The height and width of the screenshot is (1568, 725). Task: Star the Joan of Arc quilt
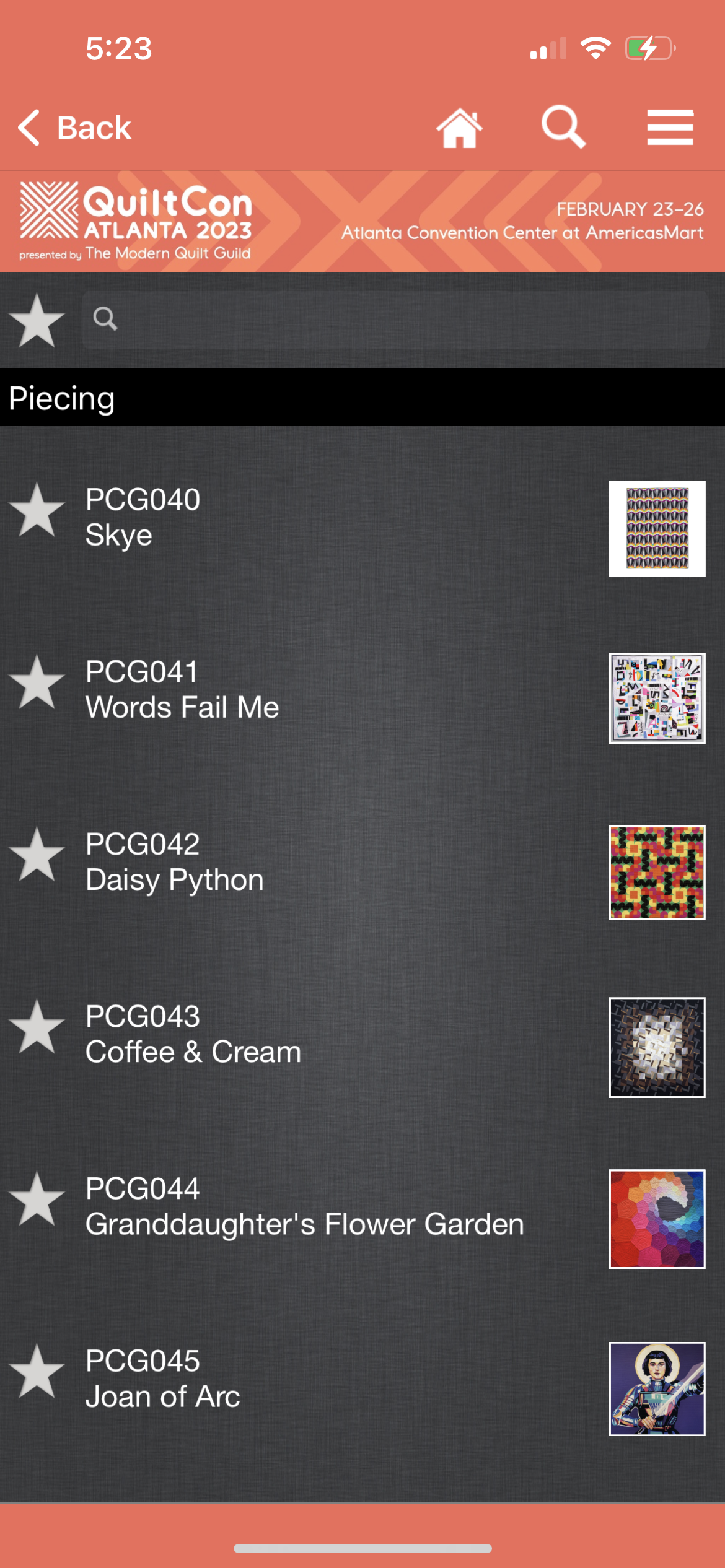37,1371
